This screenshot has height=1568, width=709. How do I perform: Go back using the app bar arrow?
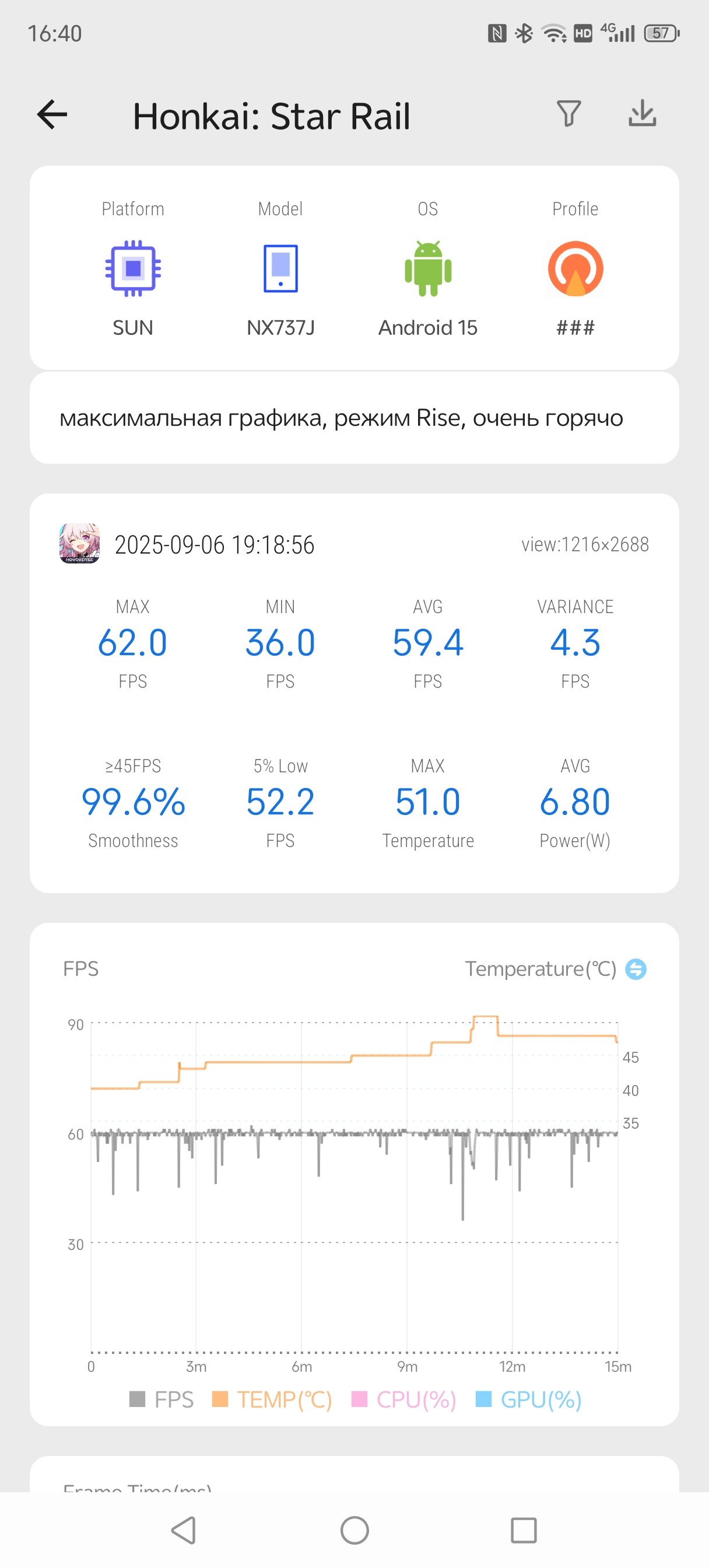tap(52, 114)
